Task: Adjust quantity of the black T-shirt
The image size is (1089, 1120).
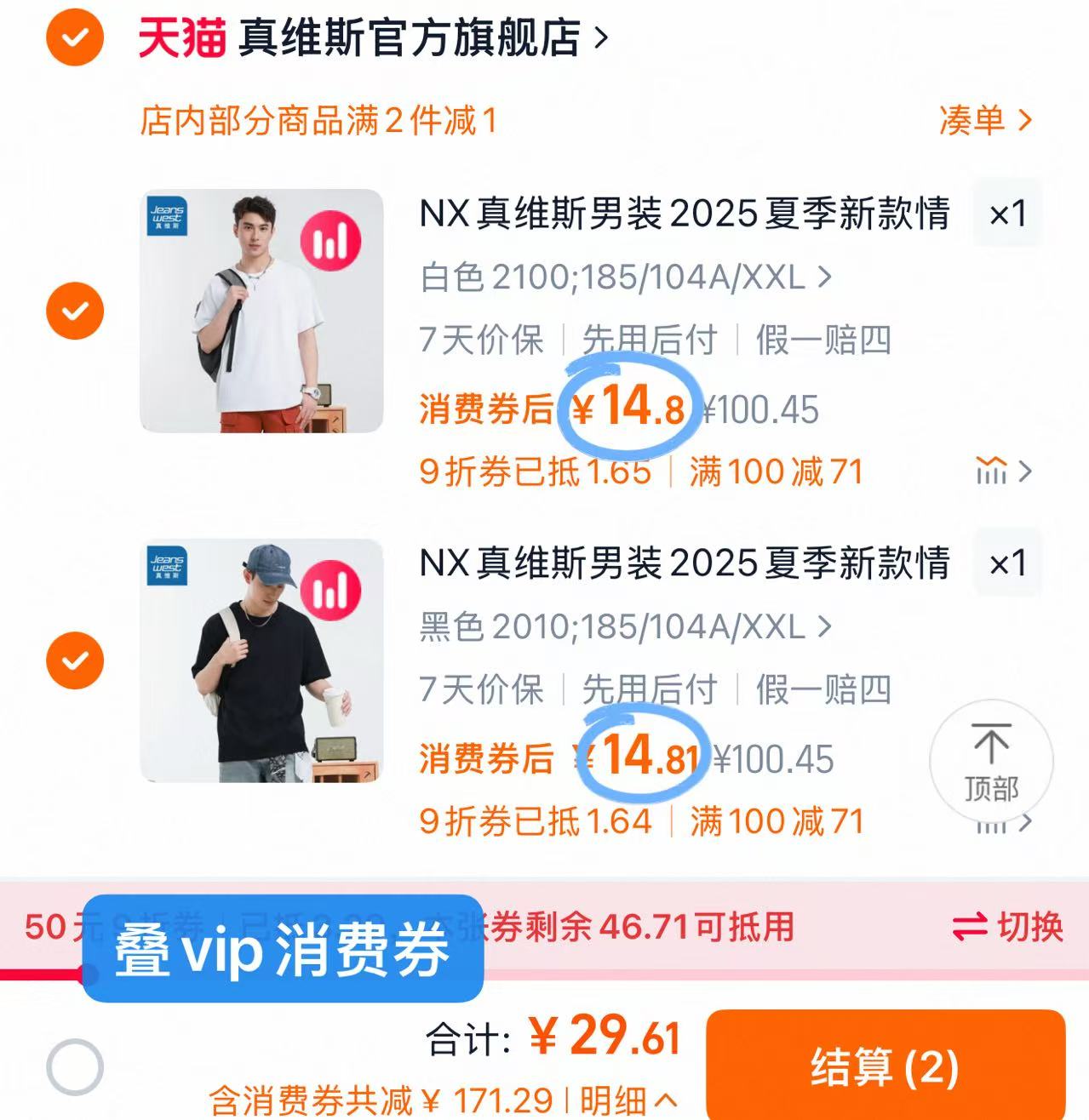Action: click(1007, 563)
